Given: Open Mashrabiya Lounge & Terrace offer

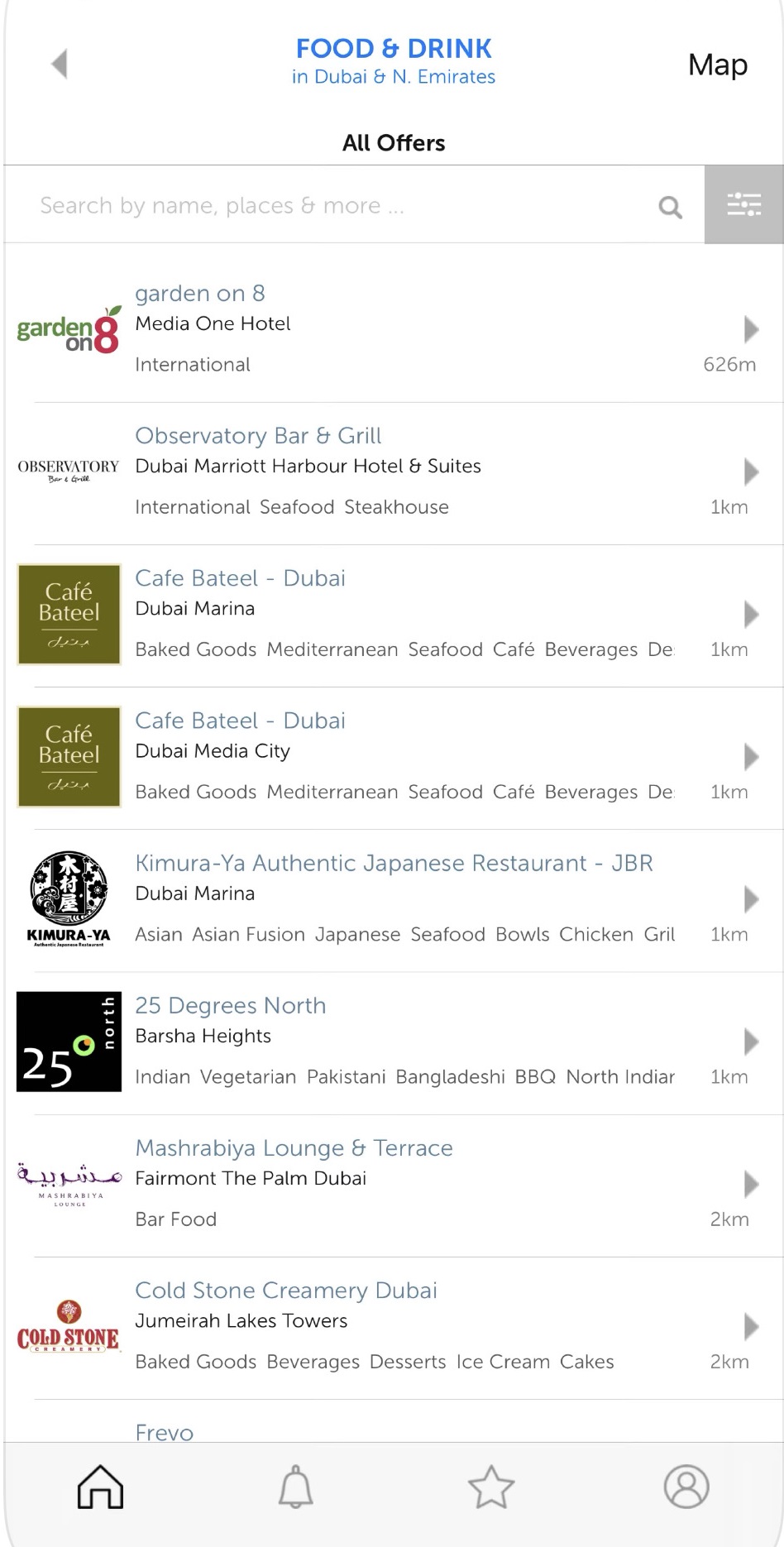Looking at the screenshot, I should (394, 1185).
